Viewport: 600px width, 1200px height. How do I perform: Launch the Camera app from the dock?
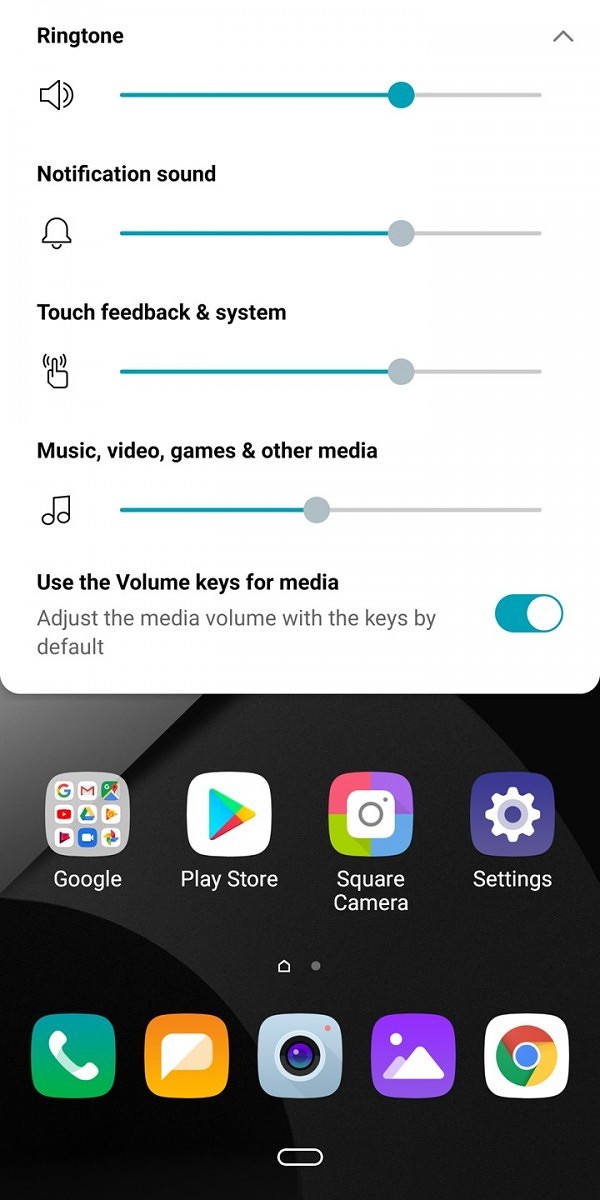tap(300, 1056)
